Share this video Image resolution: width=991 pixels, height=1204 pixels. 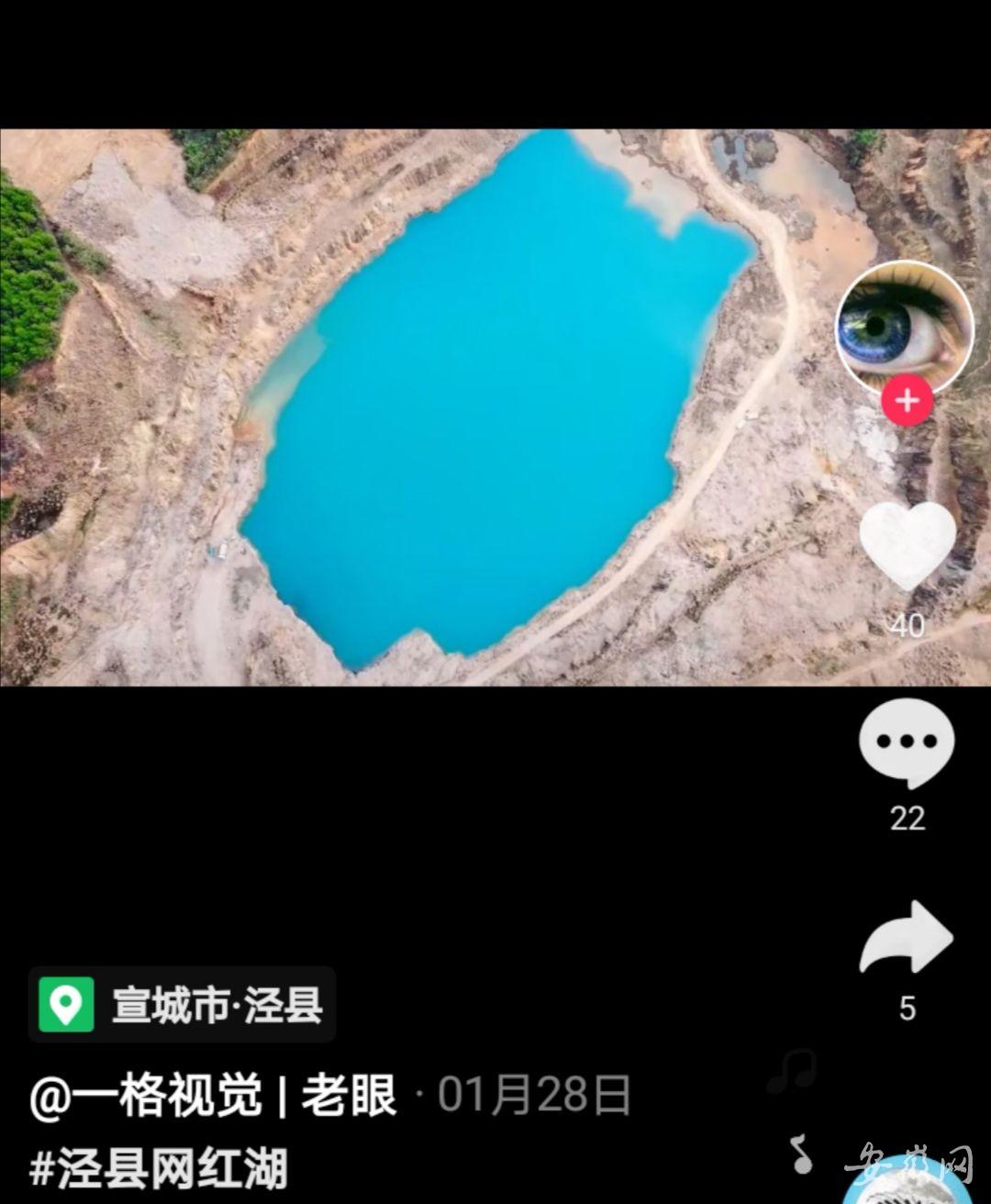(x=907, y=938)
